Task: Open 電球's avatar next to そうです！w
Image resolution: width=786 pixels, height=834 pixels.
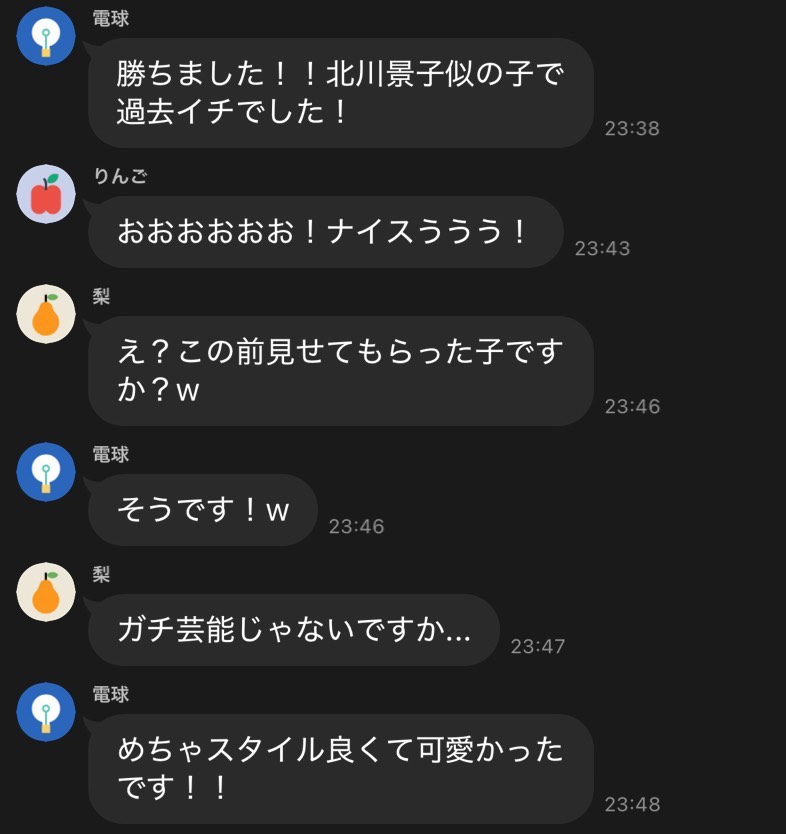Action: coord(46,472)
